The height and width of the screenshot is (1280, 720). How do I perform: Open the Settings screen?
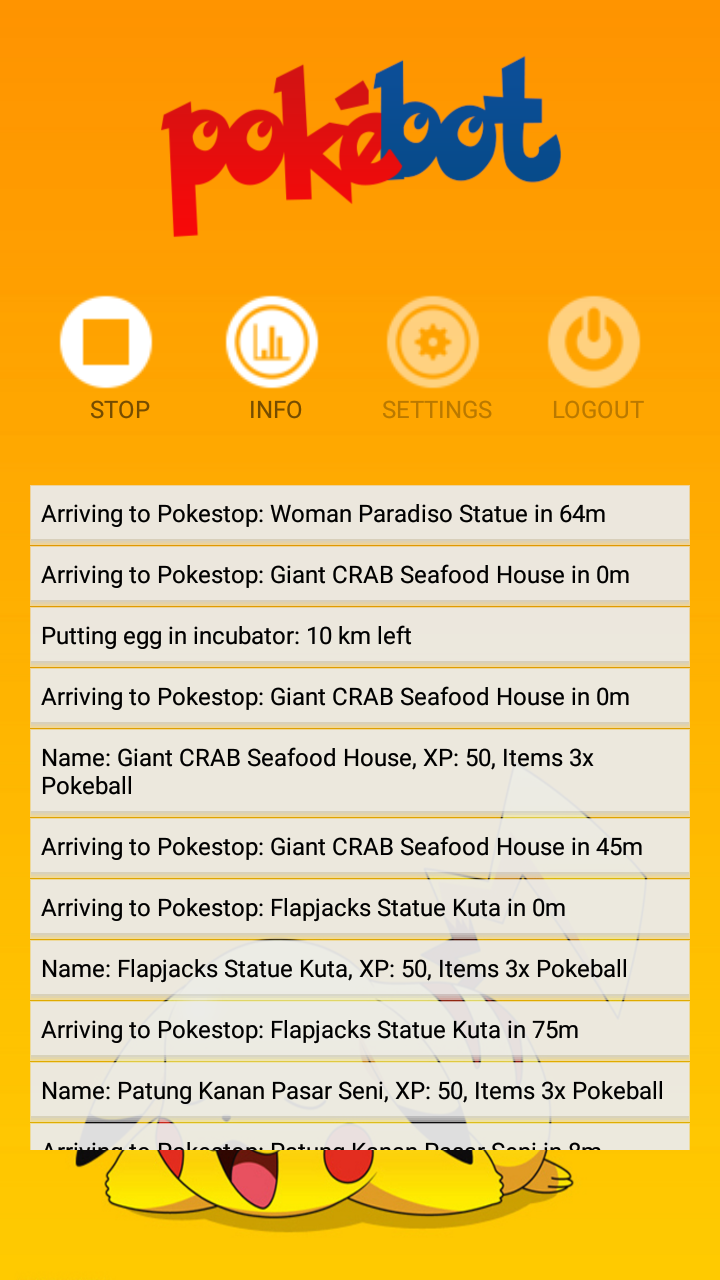click(x=433, y=342)
